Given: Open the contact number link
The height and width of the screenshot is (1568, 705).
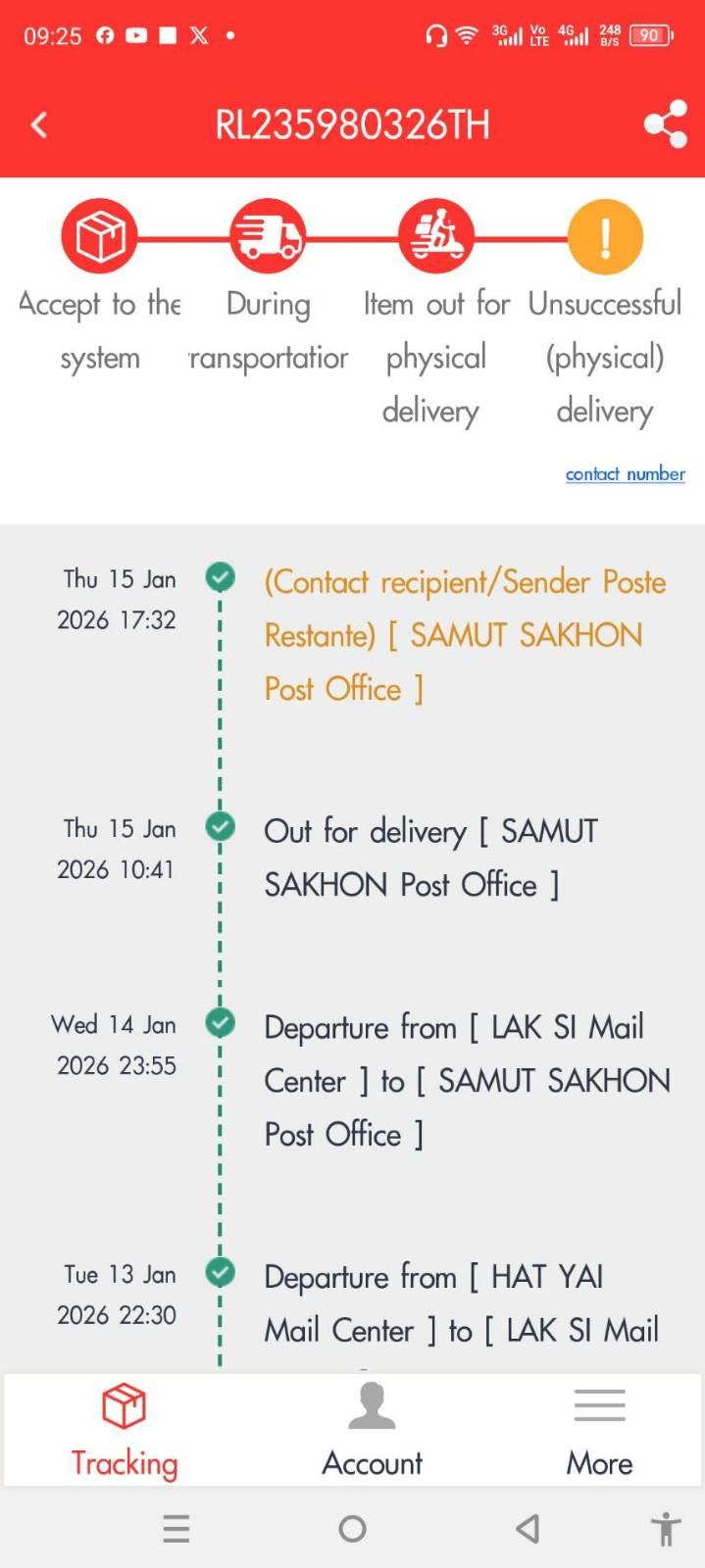Looking at the screenshot, I should click(625, 474).
